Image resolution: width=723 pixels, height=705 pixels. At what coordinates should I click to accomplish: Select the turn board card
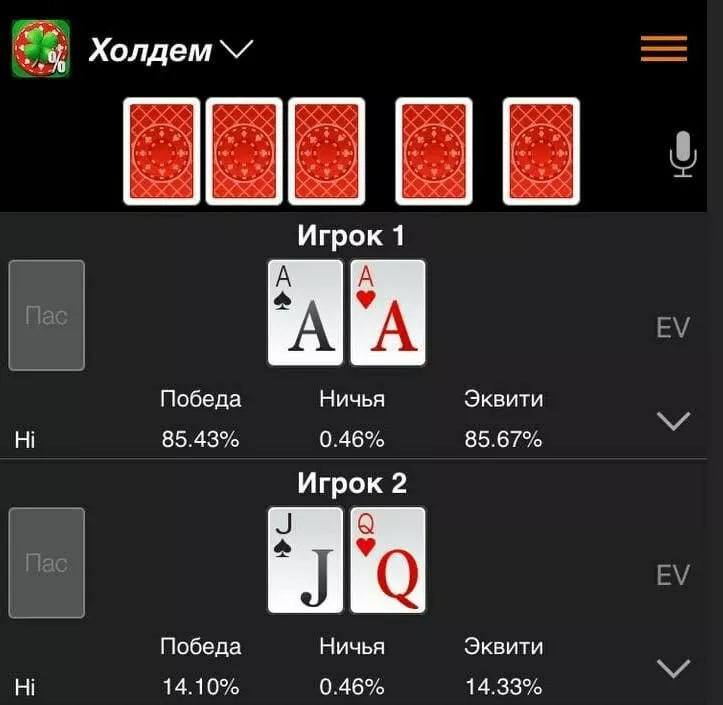point(434,151)
